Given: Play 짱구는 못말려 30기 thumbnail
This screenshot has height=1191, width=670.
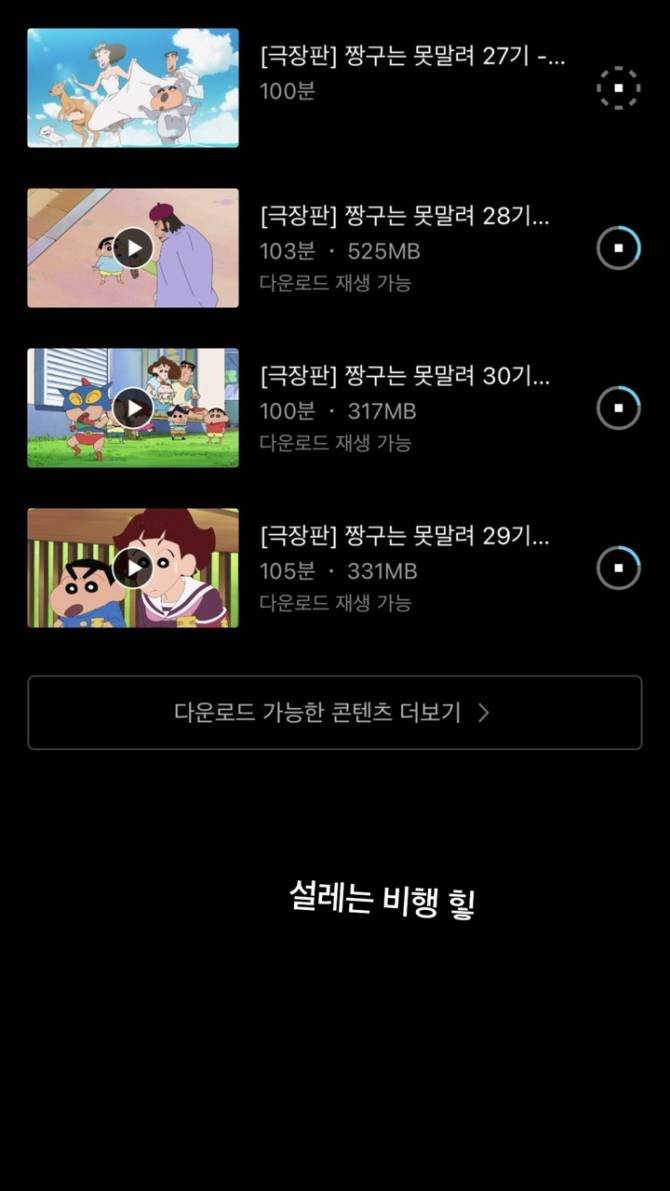Looking at the screenshot, I should pyautogui.click(x=133, y=408).
